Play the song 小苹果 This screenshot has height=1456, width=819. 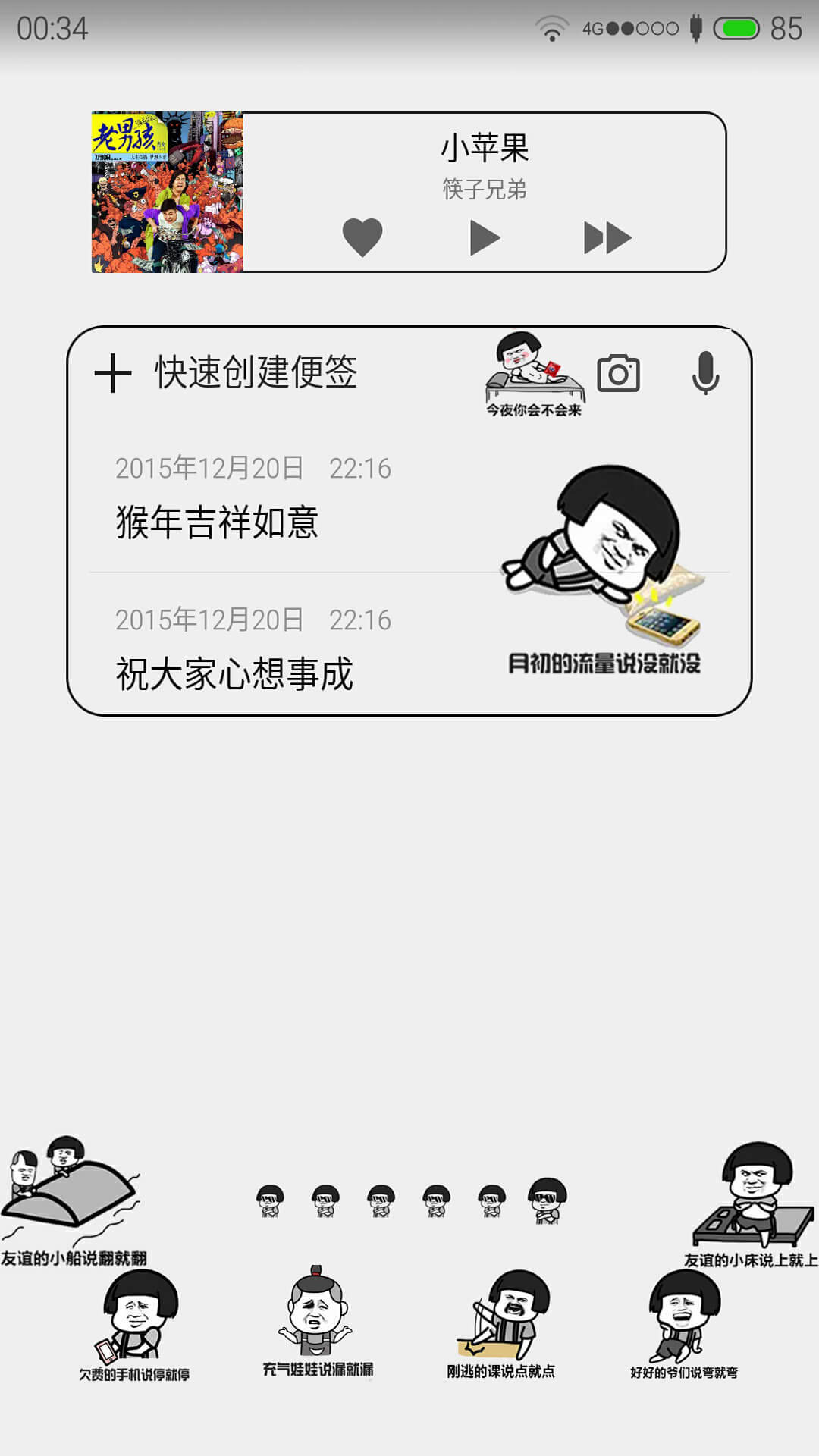(x=485, y=238)
